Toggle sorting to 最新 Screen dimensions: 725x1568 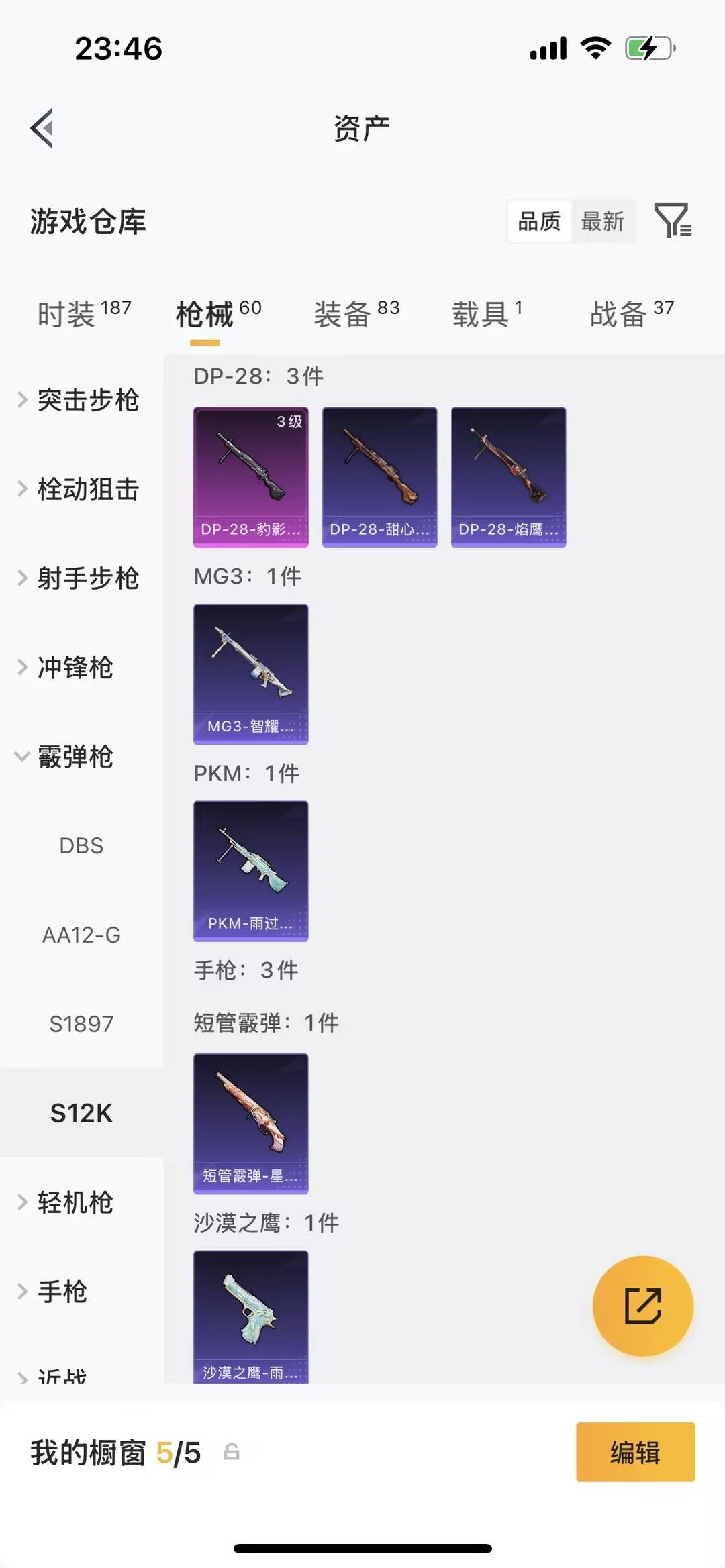(x=603, y=221)
